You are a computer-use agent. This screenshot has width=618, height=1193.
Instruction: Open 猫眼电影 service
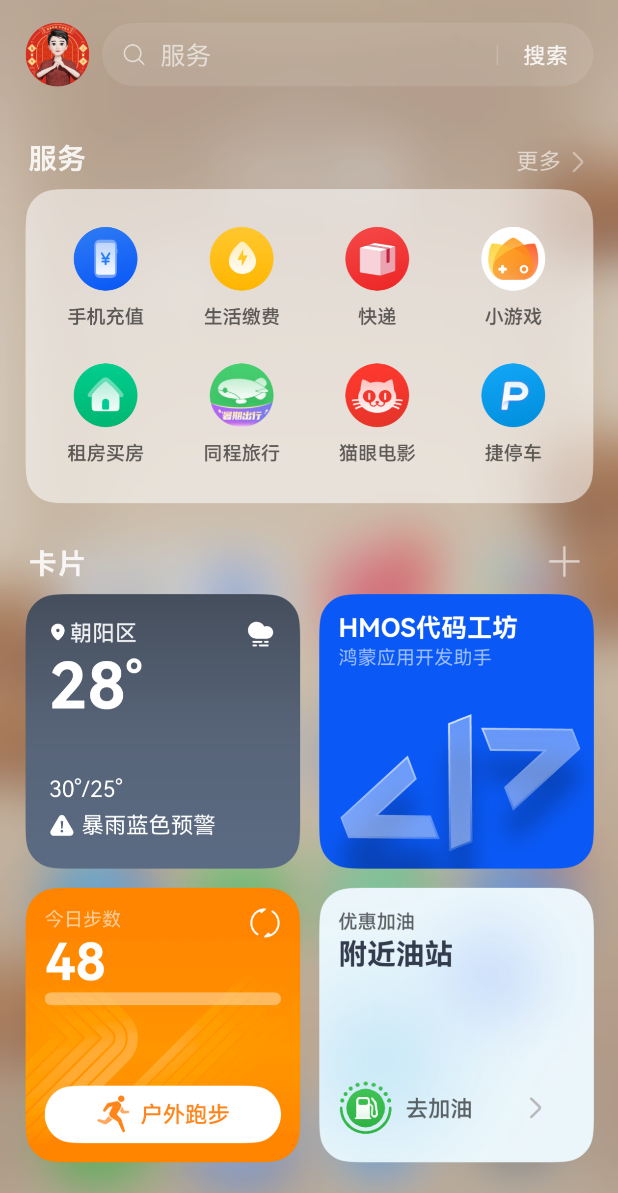[377, 414]
